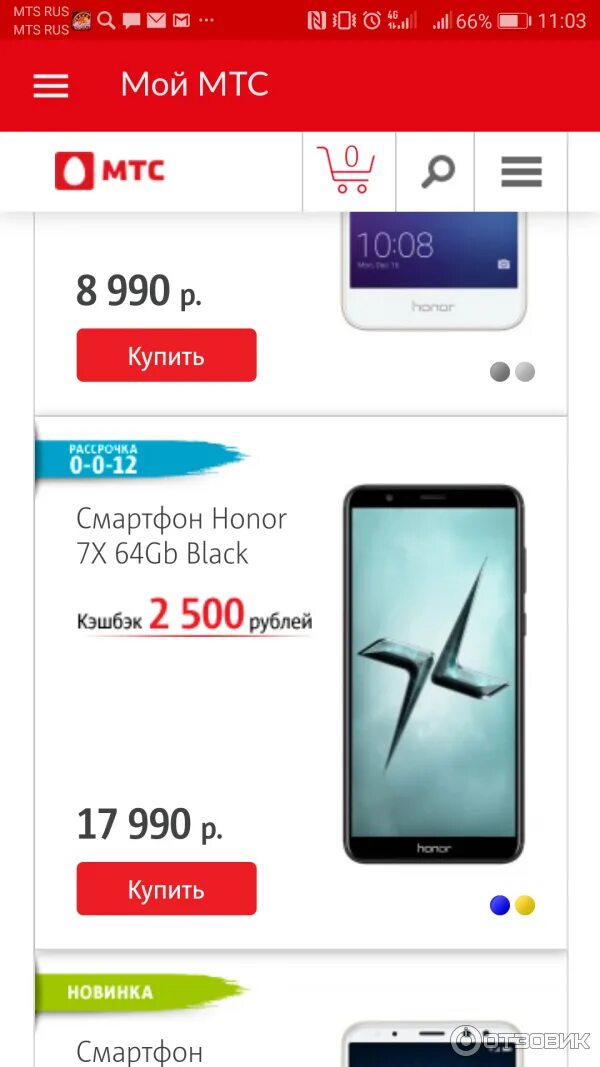
Task: Open the site hamburger menu beside search
Action: (x=522, y=171)
